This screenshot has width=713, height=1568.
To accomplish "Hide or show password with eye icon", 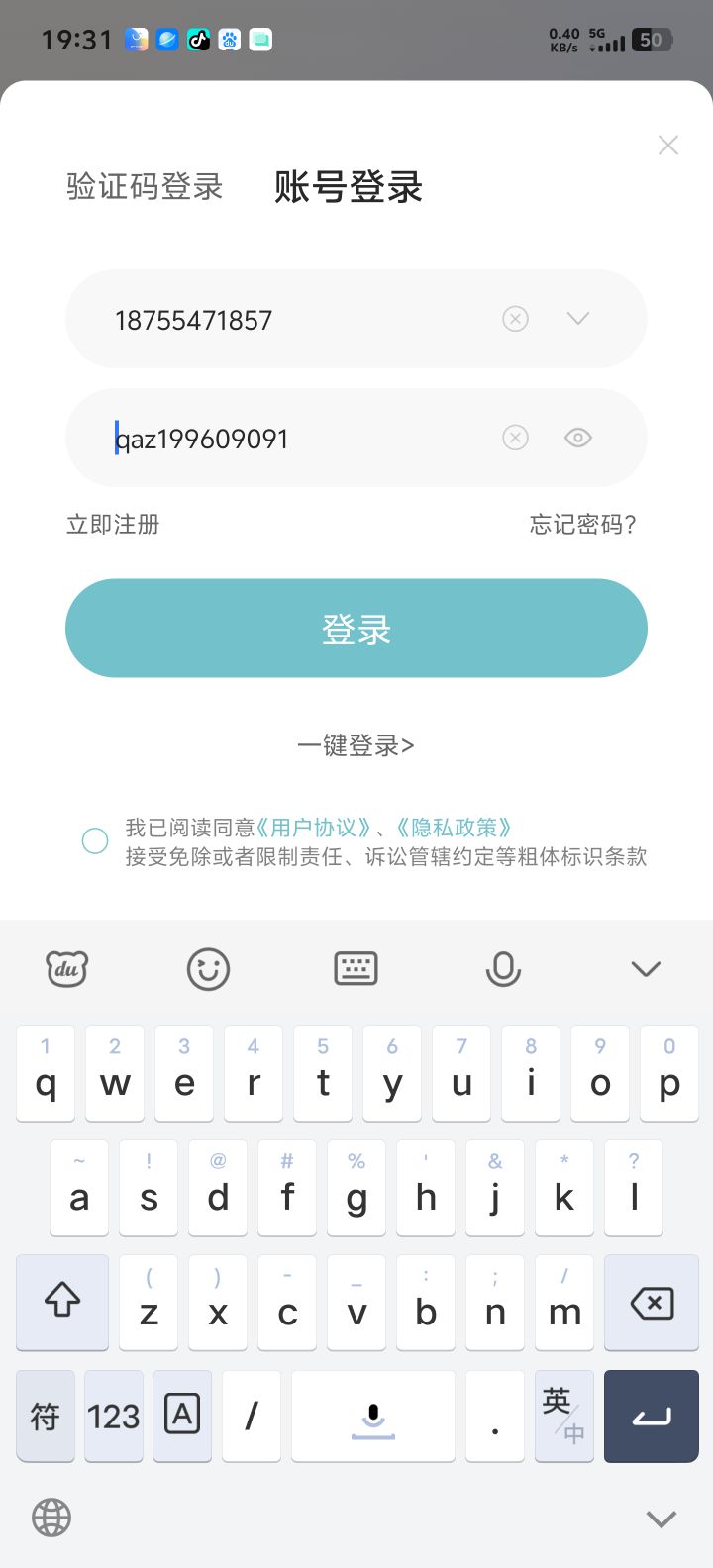I will pos(578,438).
